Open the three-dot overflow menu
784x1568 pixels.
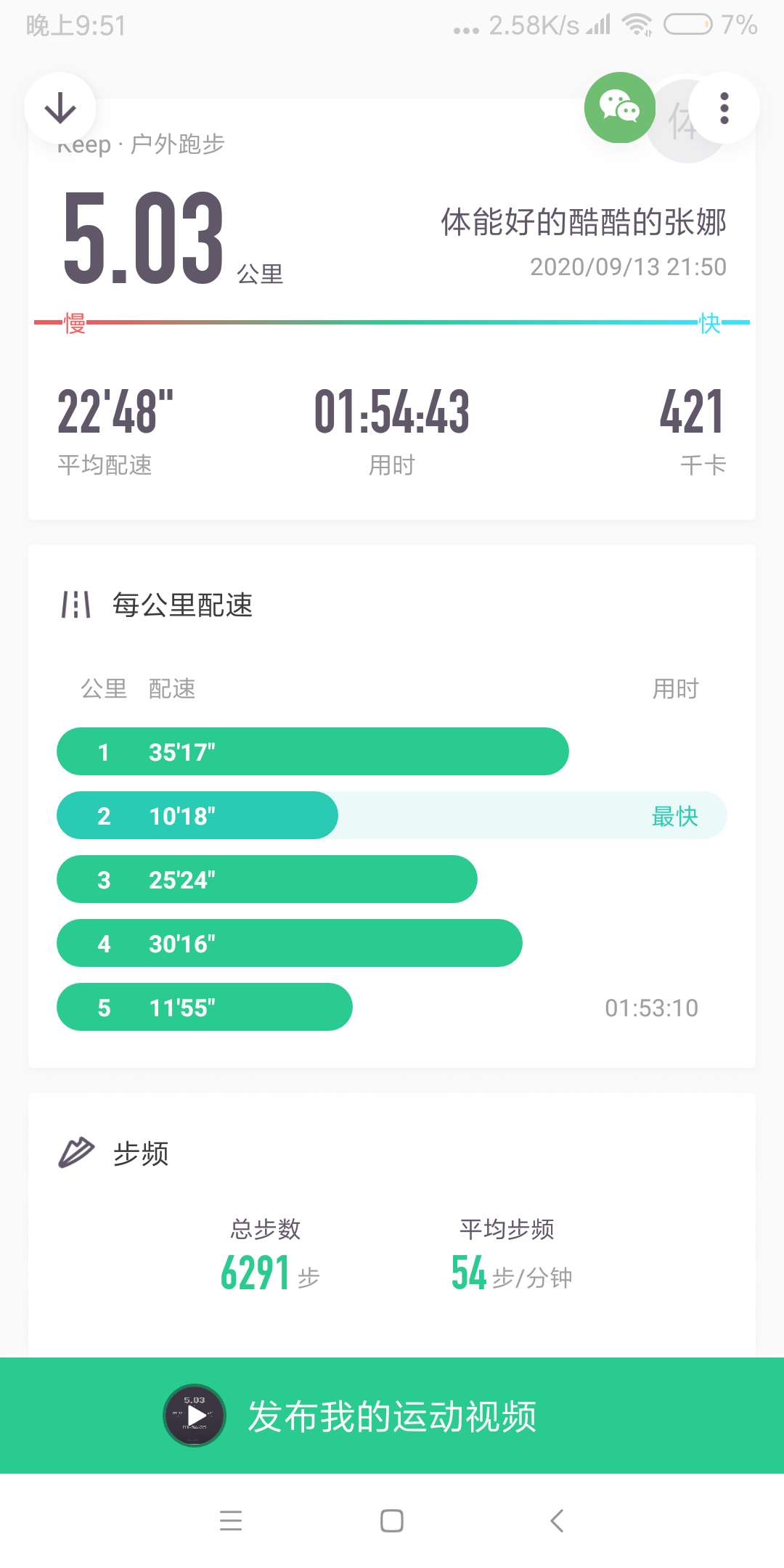click(724, 108)
